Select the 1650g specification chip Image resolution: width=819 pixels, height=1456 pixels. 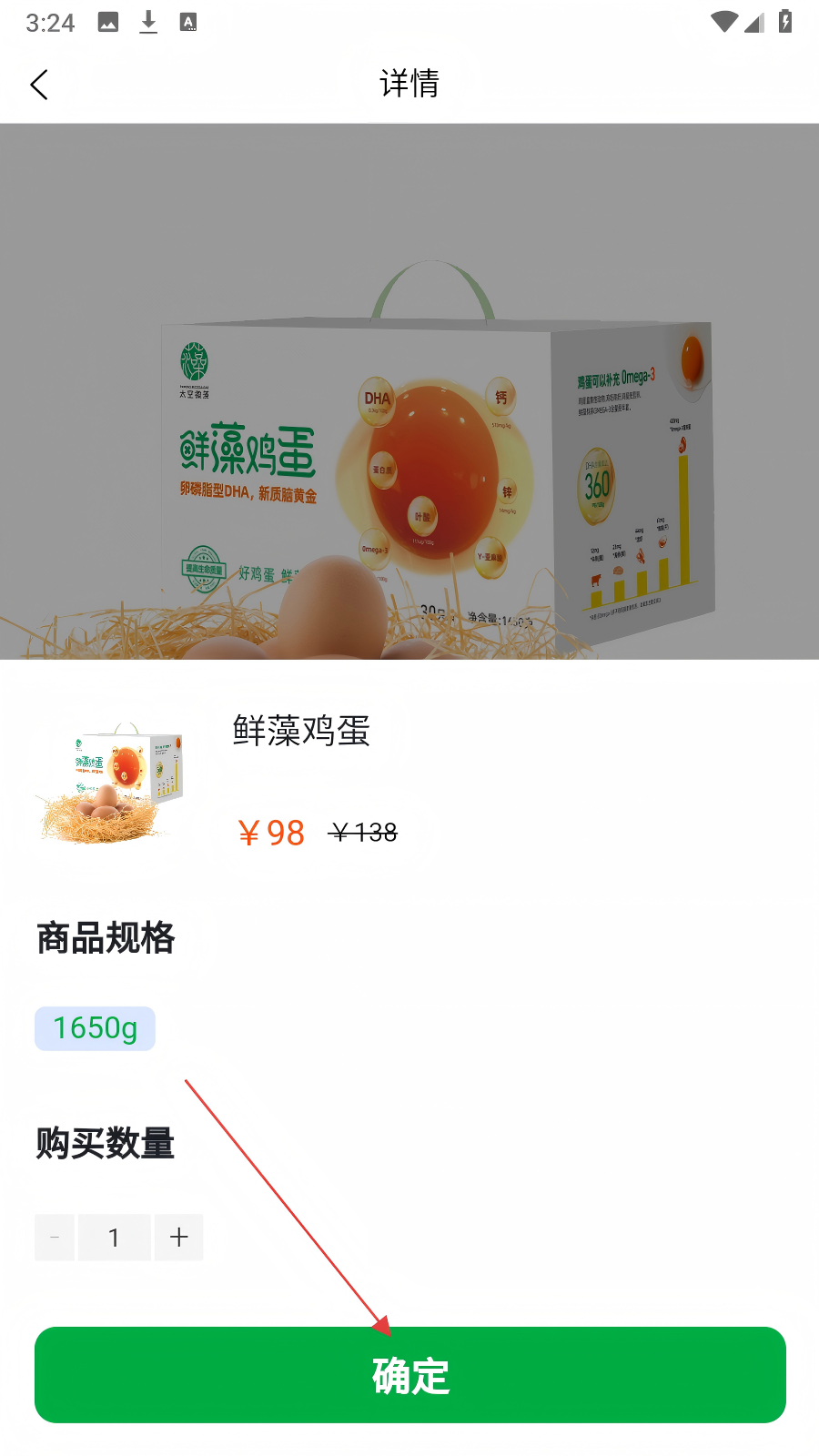pyautogui.click(x=95, y=1028)
